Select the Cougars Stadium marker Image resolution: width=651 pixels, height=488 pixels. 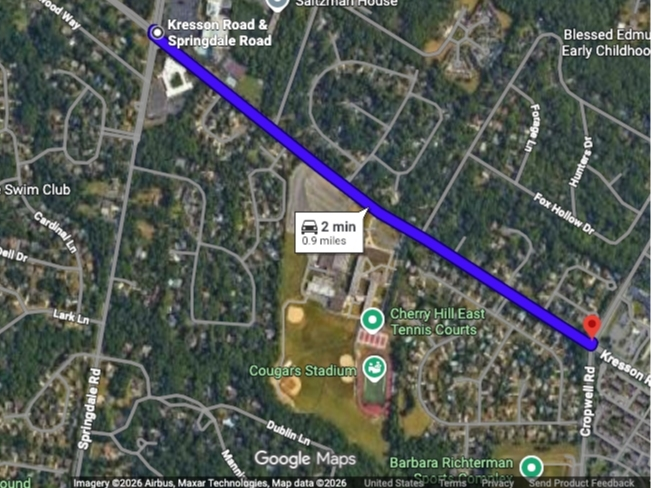(373, 371)
